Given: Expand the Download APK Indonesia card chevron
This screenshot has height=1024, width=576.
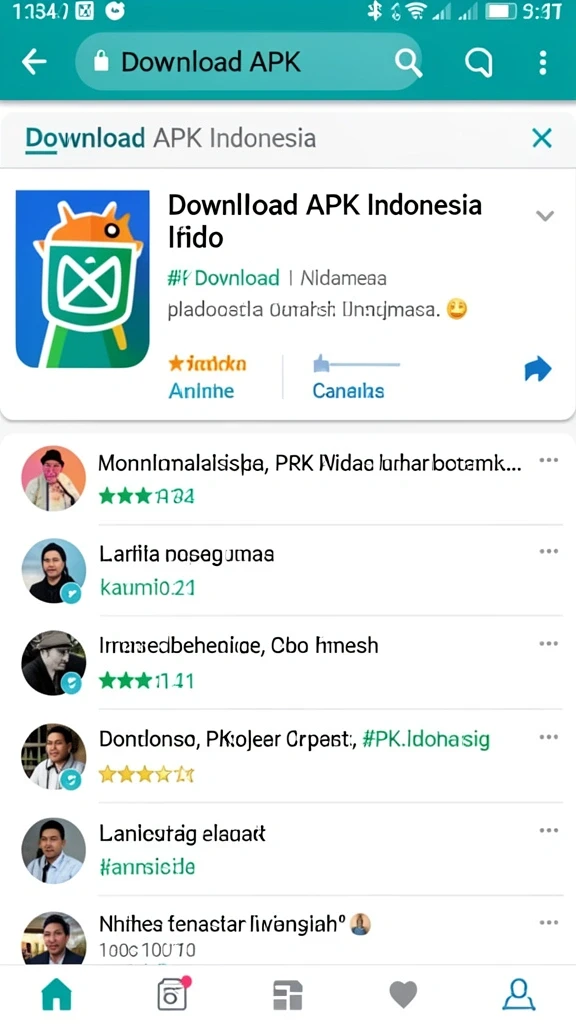Looking at the screenshot, I should (x=545, y=216).
